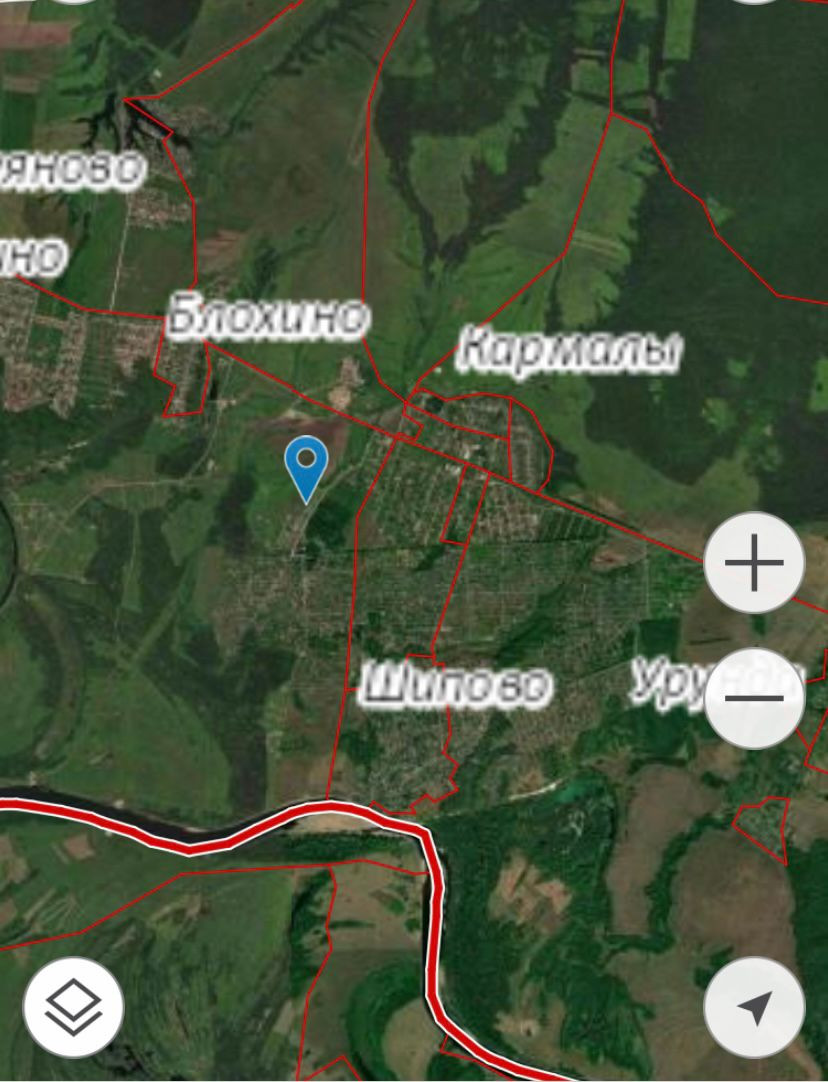Zoom in with the plus button
Image resolution: width=828 pixels, height=1082 pixels.
[753, 563]
